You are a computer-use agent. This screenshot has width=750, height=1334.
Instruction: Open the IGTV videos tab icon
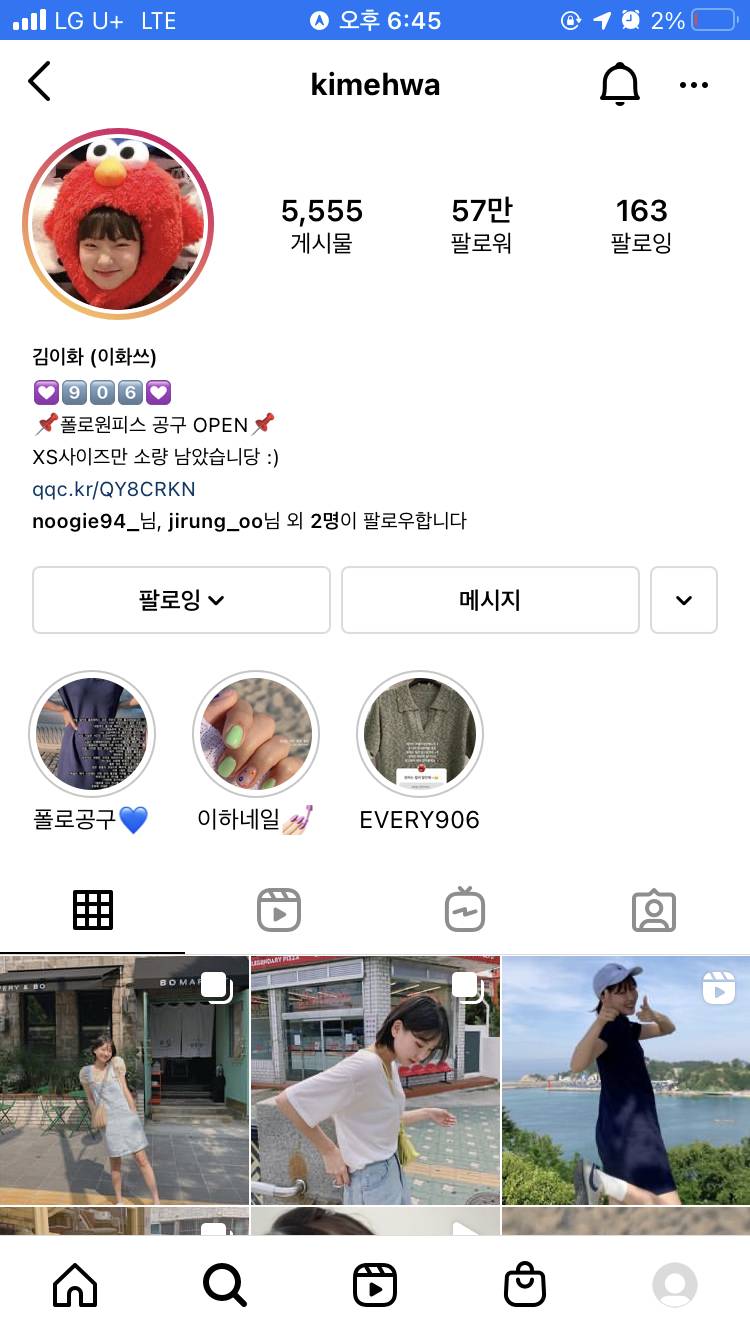pyautogui.click(x=466, y=909)
